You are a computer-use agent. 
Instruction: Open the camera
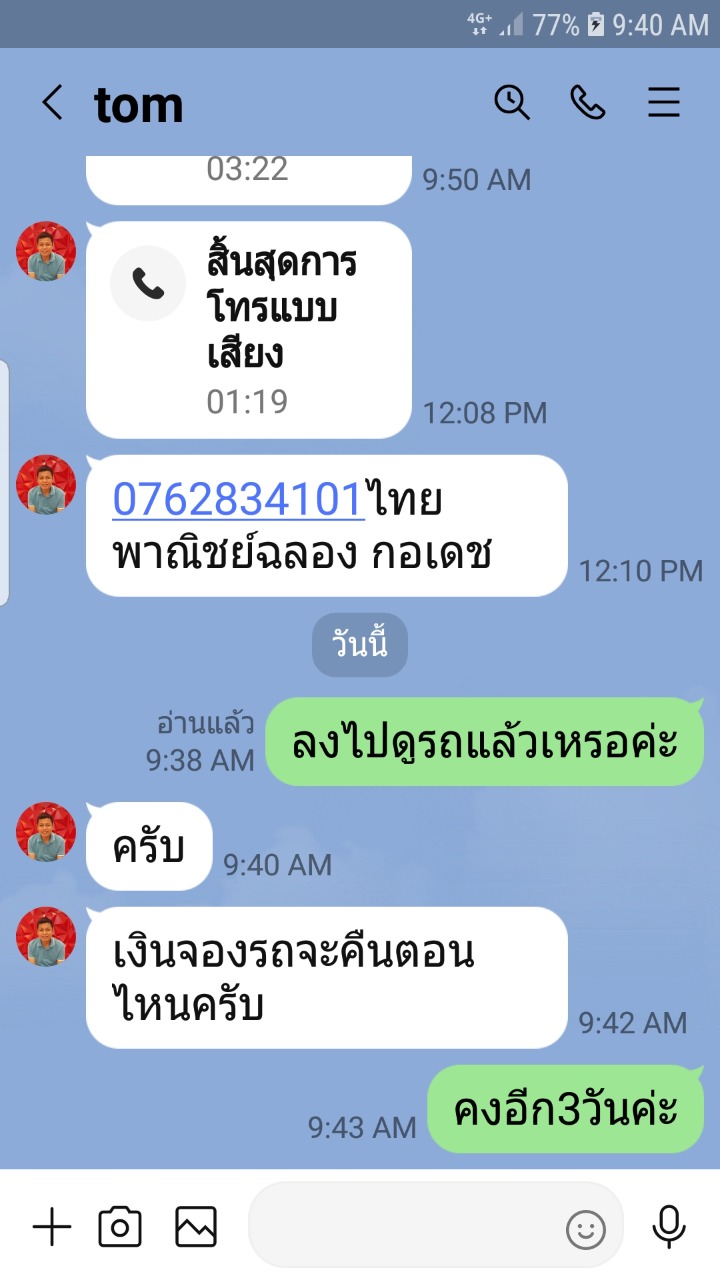click(x=120, y=1226)
